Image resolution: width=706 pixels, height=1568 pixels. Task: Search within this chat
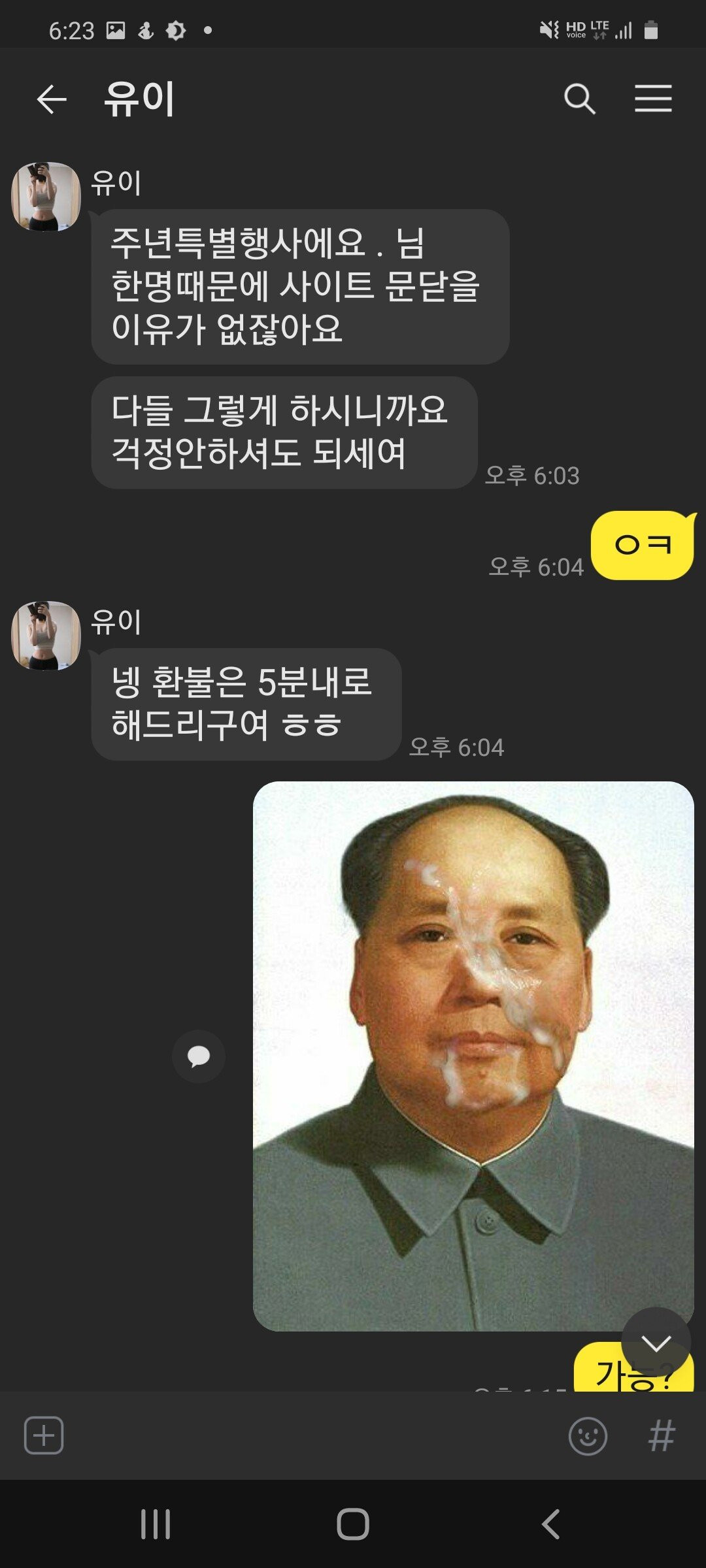coord(579,99)
